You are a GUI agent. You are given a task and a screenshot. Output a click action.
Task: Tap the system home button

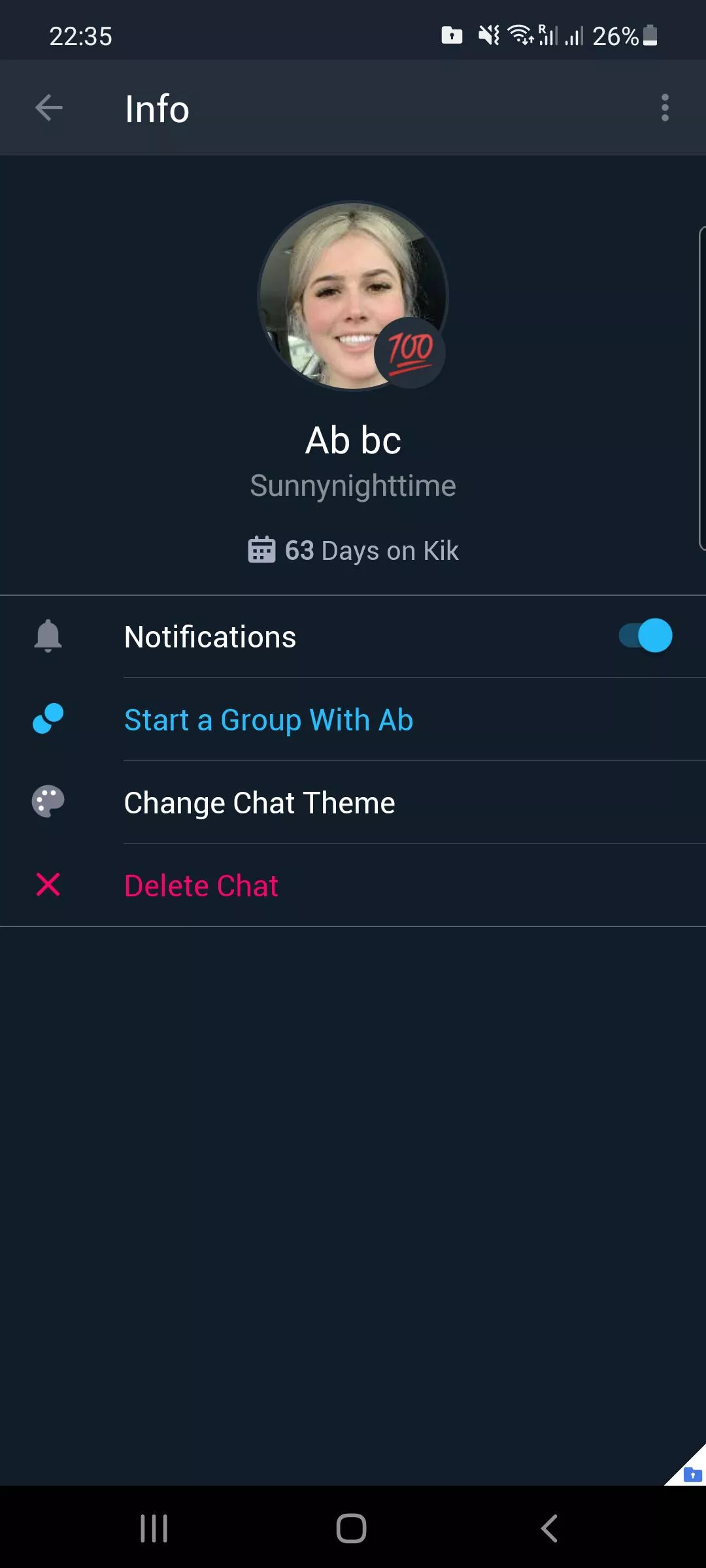351,1528
